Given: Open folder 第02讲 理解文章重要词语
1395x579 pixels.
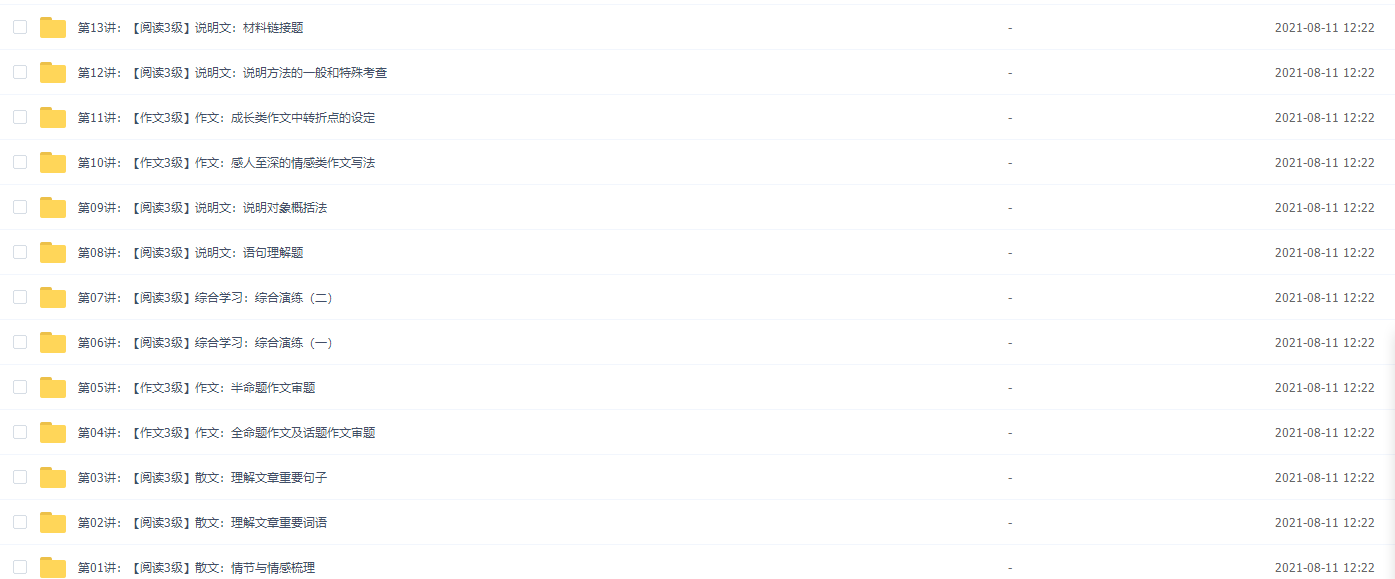Looking at the screenshot, I should 202,523.
